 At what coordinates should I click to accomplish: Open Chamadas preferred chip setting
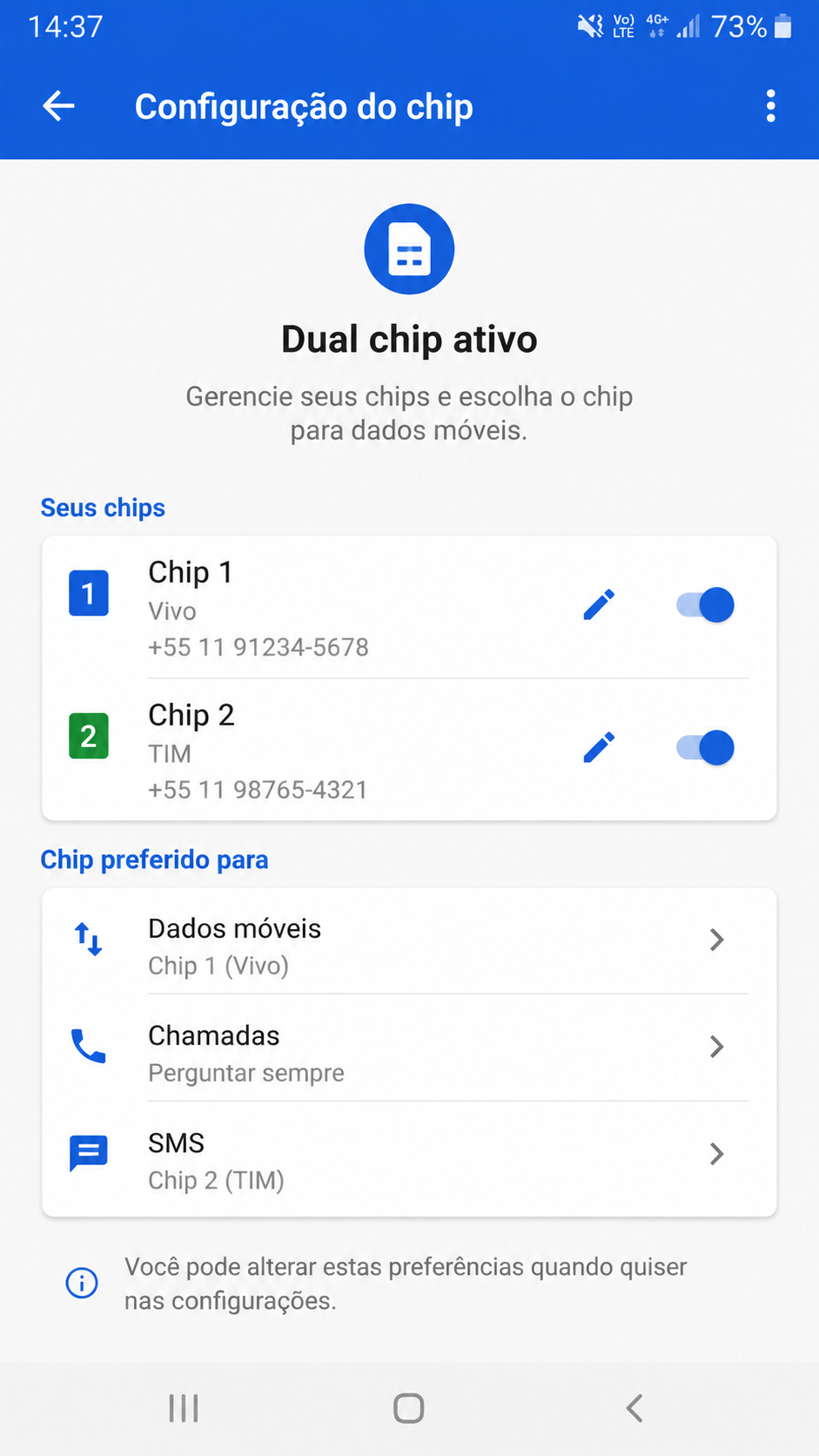click(409, 1048)
